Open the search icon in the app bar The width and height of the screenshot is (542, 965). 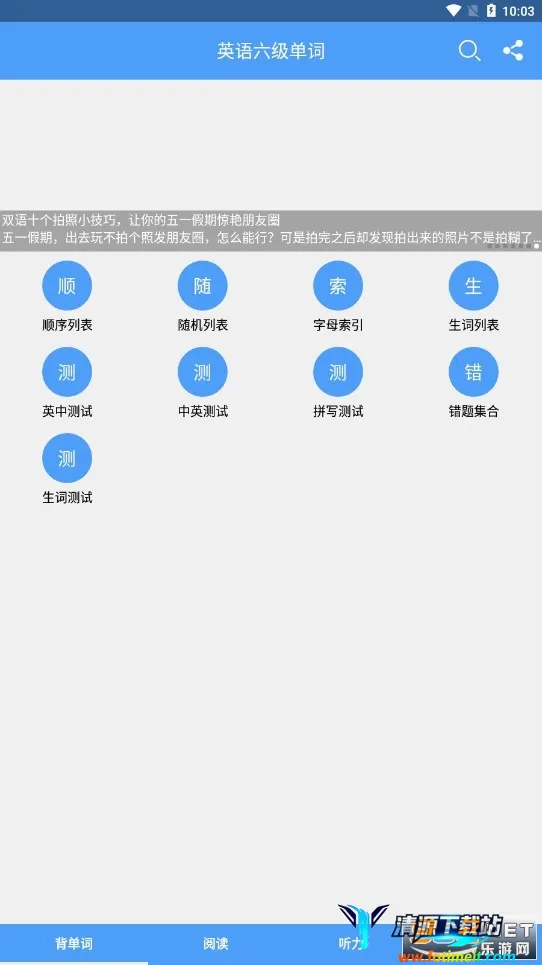pos(469,50)
